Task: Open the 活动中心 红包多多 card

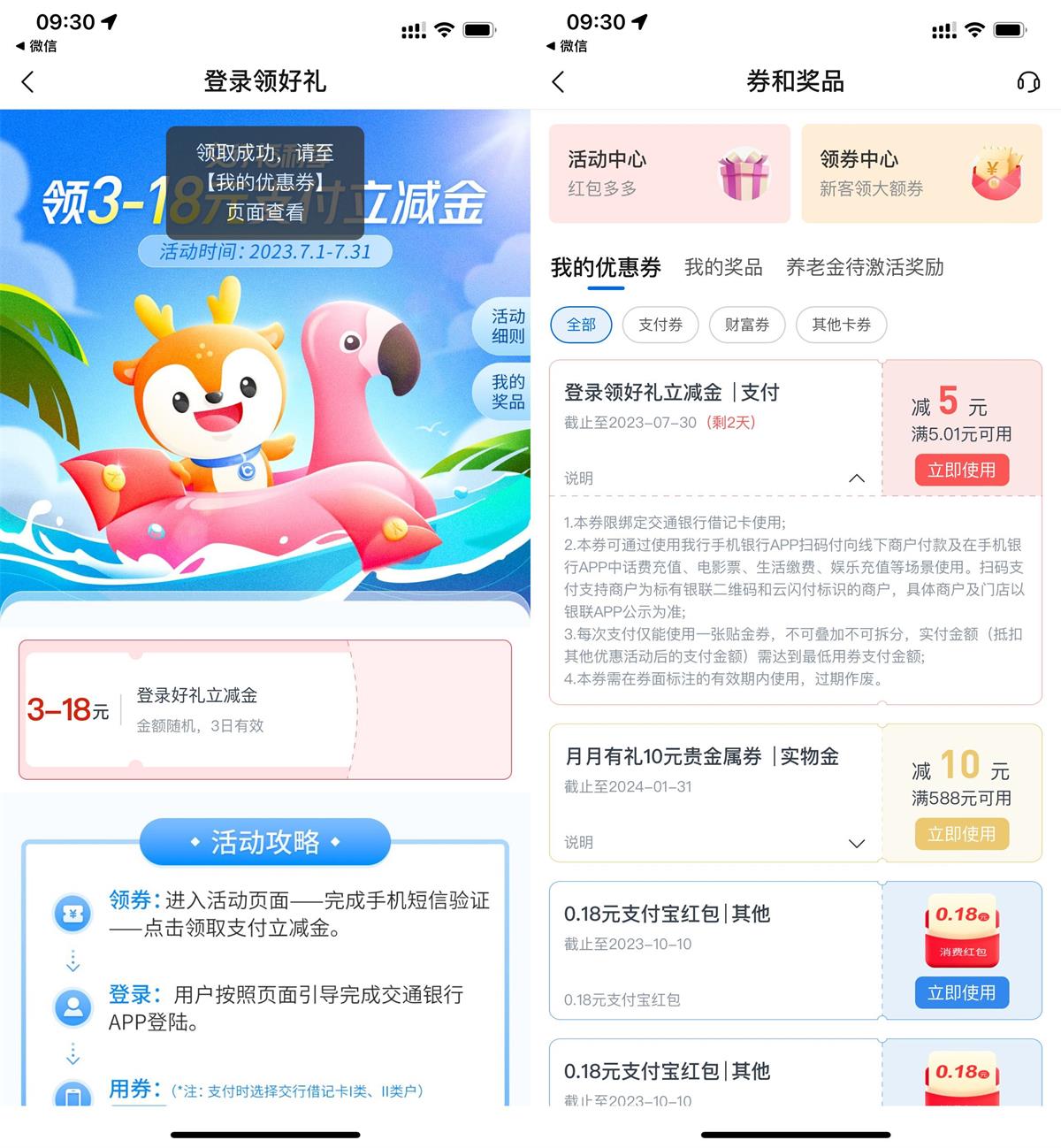Action: tap(669, 173)
